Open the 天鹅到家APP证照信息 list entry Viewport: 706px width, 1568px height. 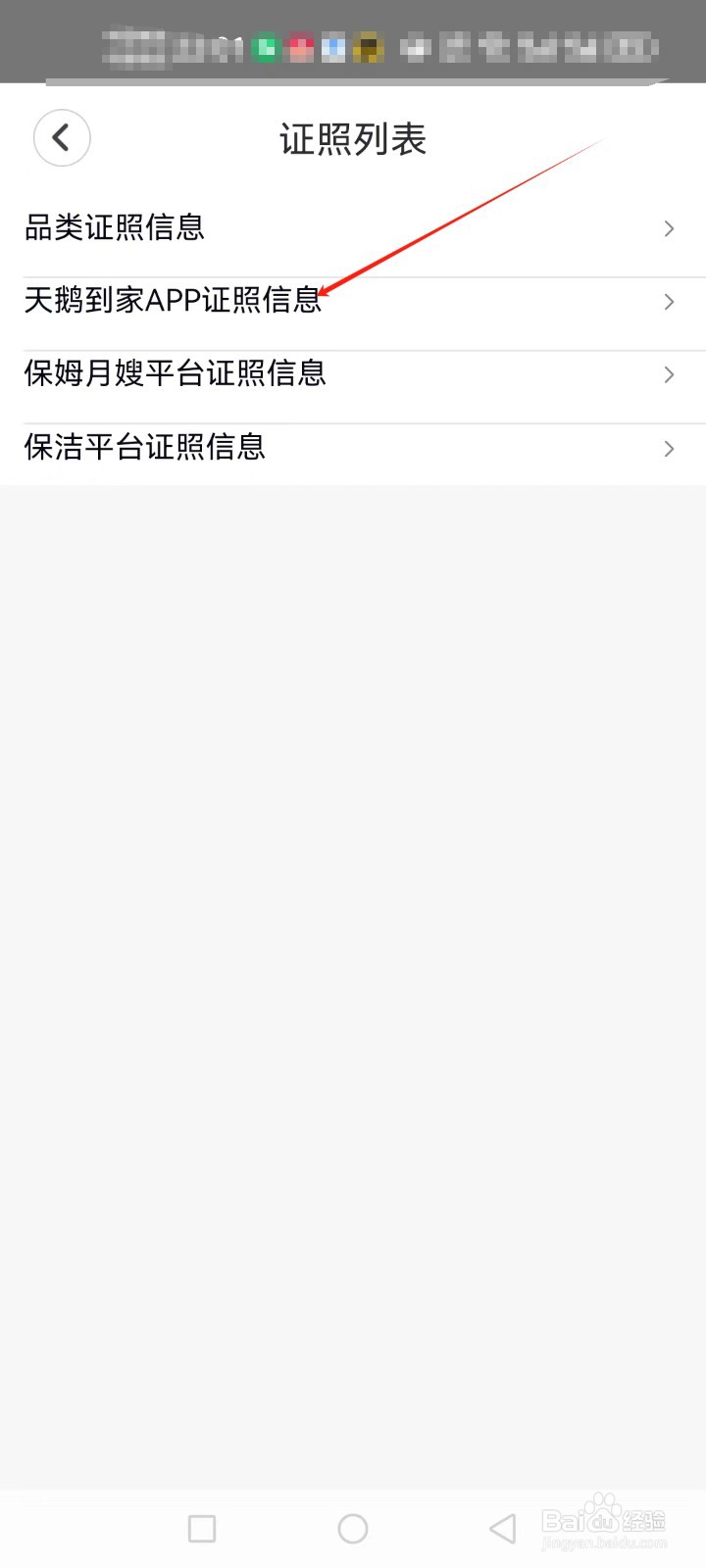tap(174, 302)
